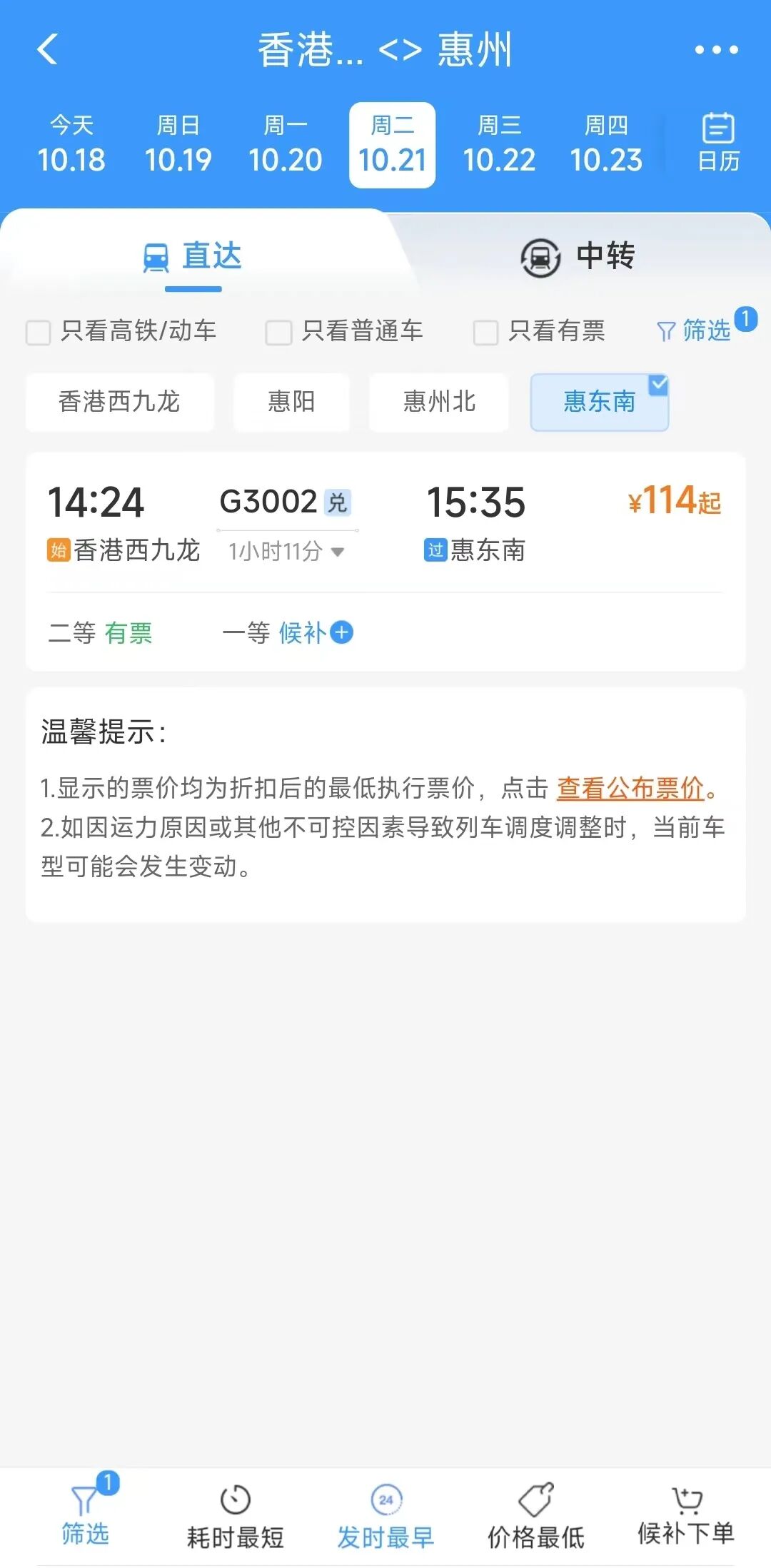The width and height of the screenshot is (771, 1568).
Task: Select date 周三 10.22
Action: tap(499, 146)
